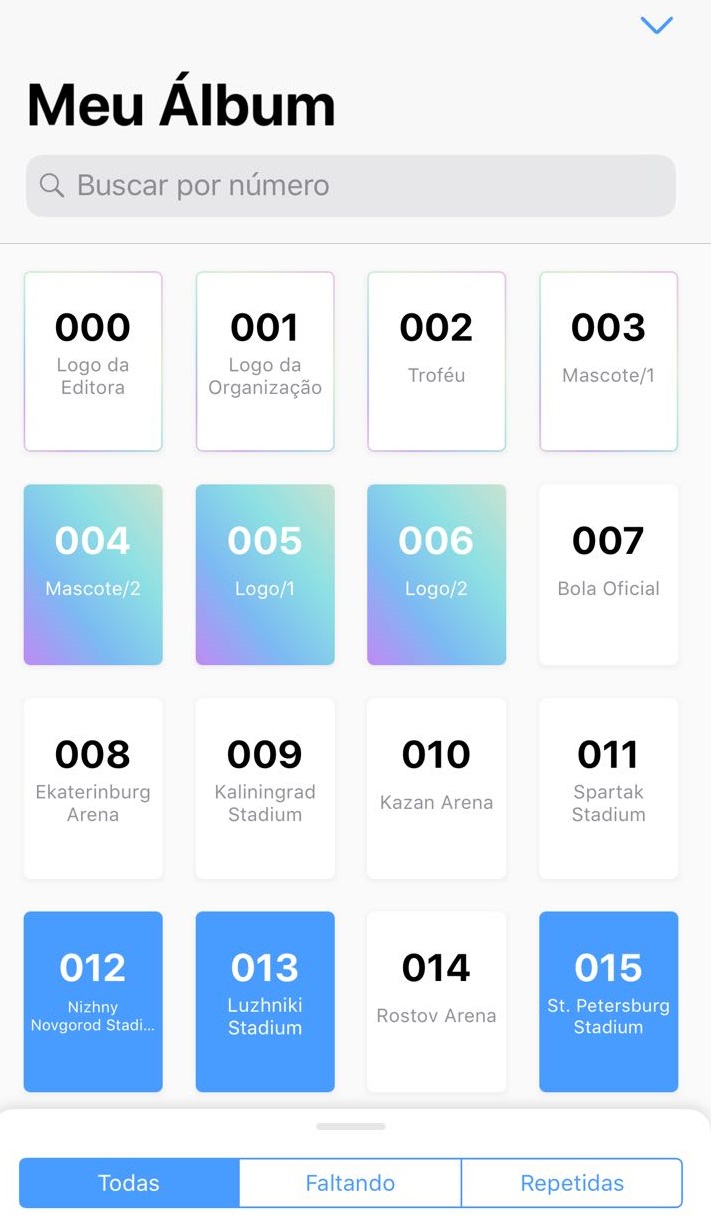711x1231 pixels.
Task: Select sticker 005 Logo/1
Action: (x=265, y=575)
